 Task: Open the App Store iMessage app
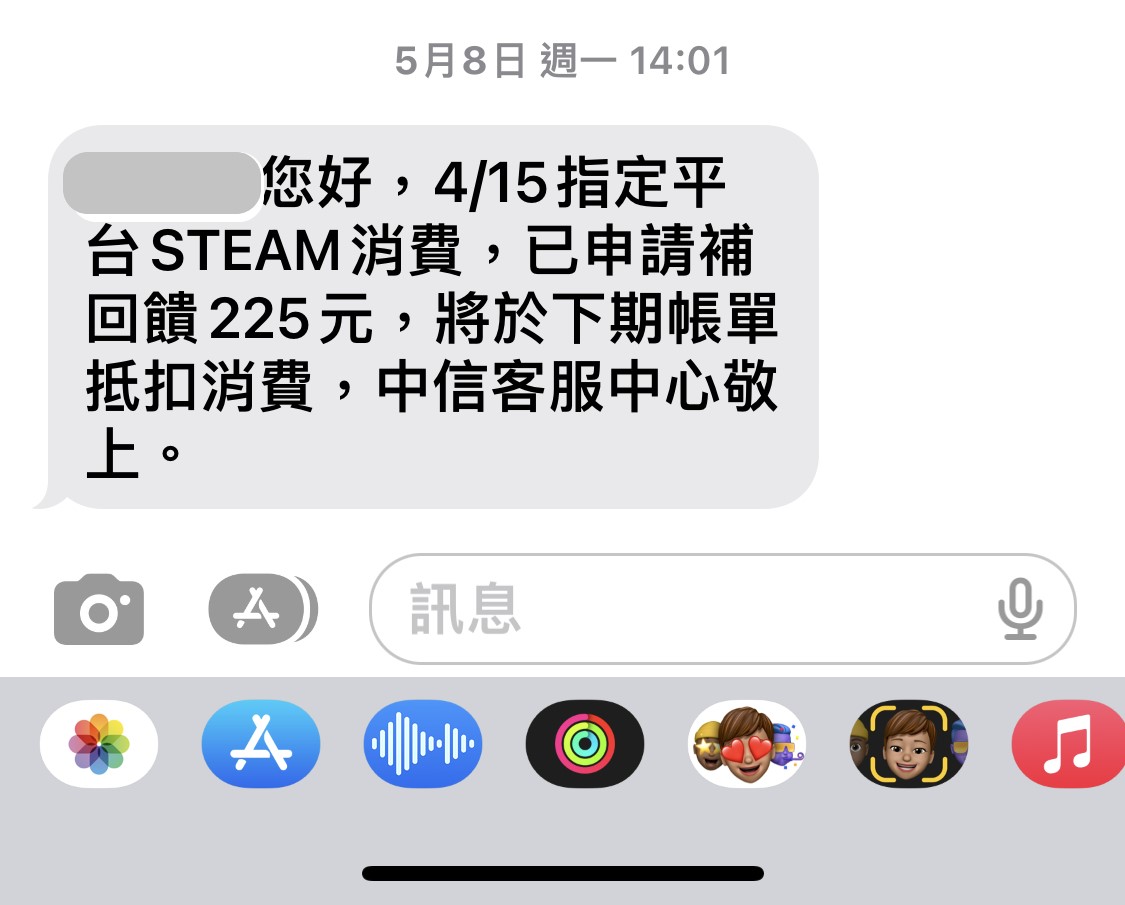click(x=261, y=745)
